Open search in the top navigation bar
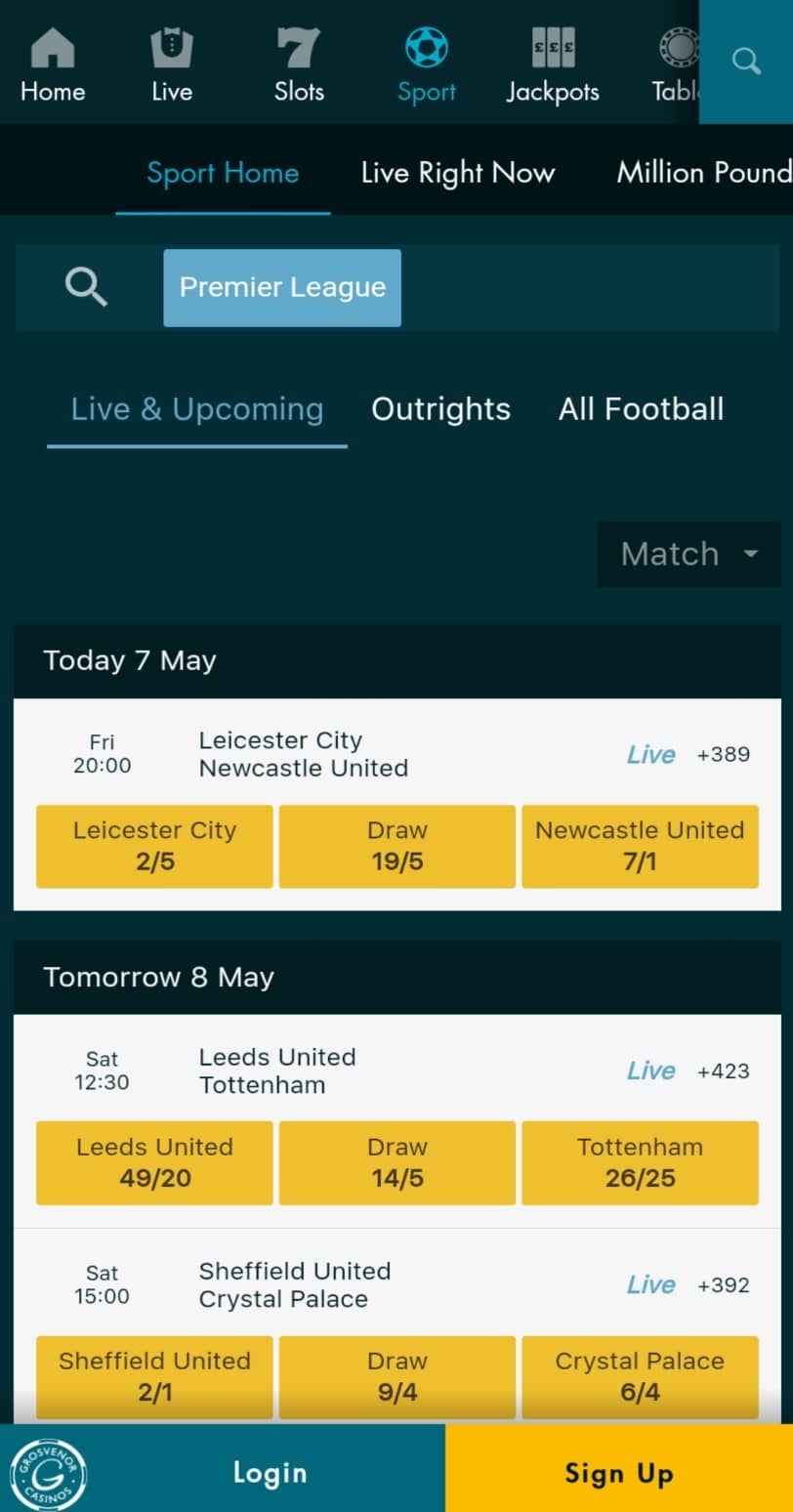The width and height of the screenshot is (793, 1512). click(746, 62)
